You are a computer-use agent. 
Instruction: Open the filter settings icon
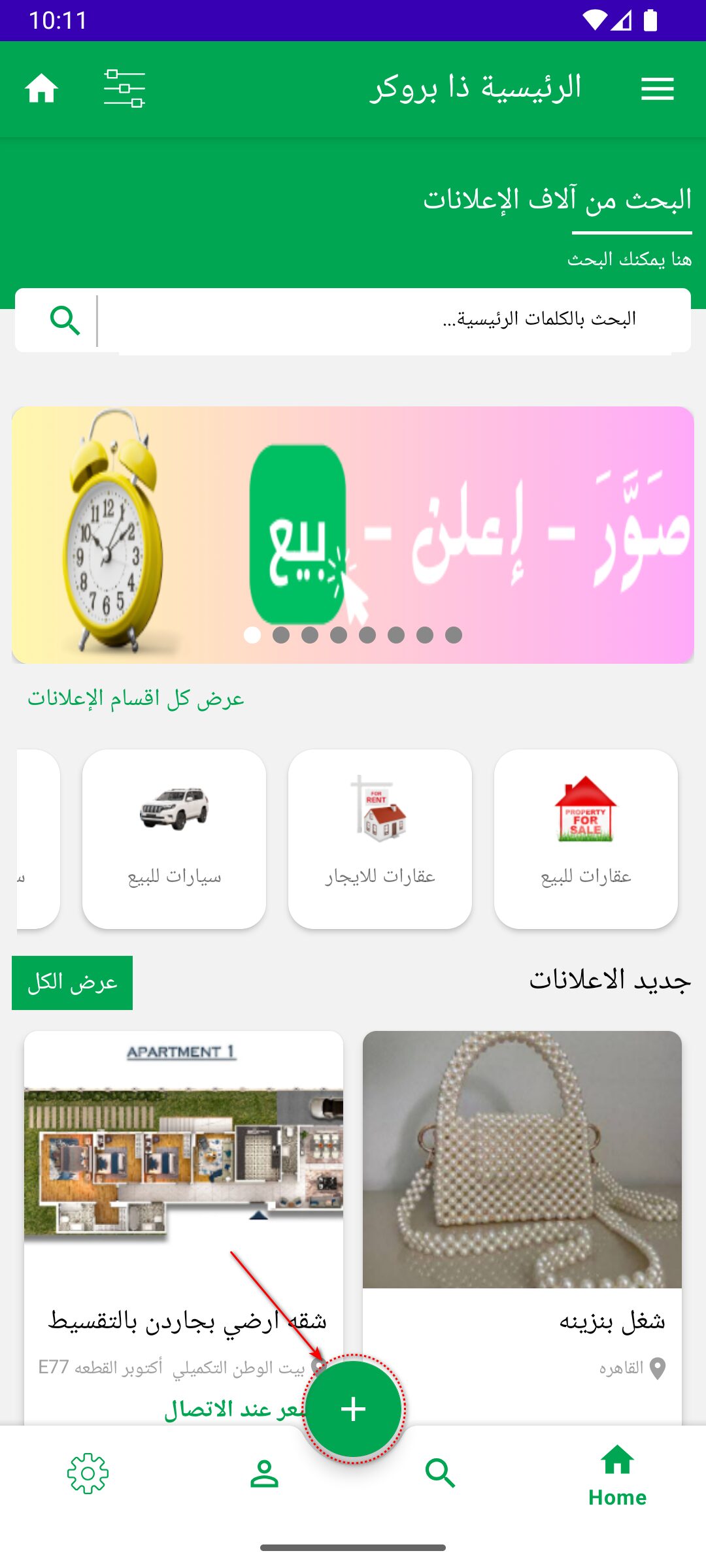click(x=124, y=89)
